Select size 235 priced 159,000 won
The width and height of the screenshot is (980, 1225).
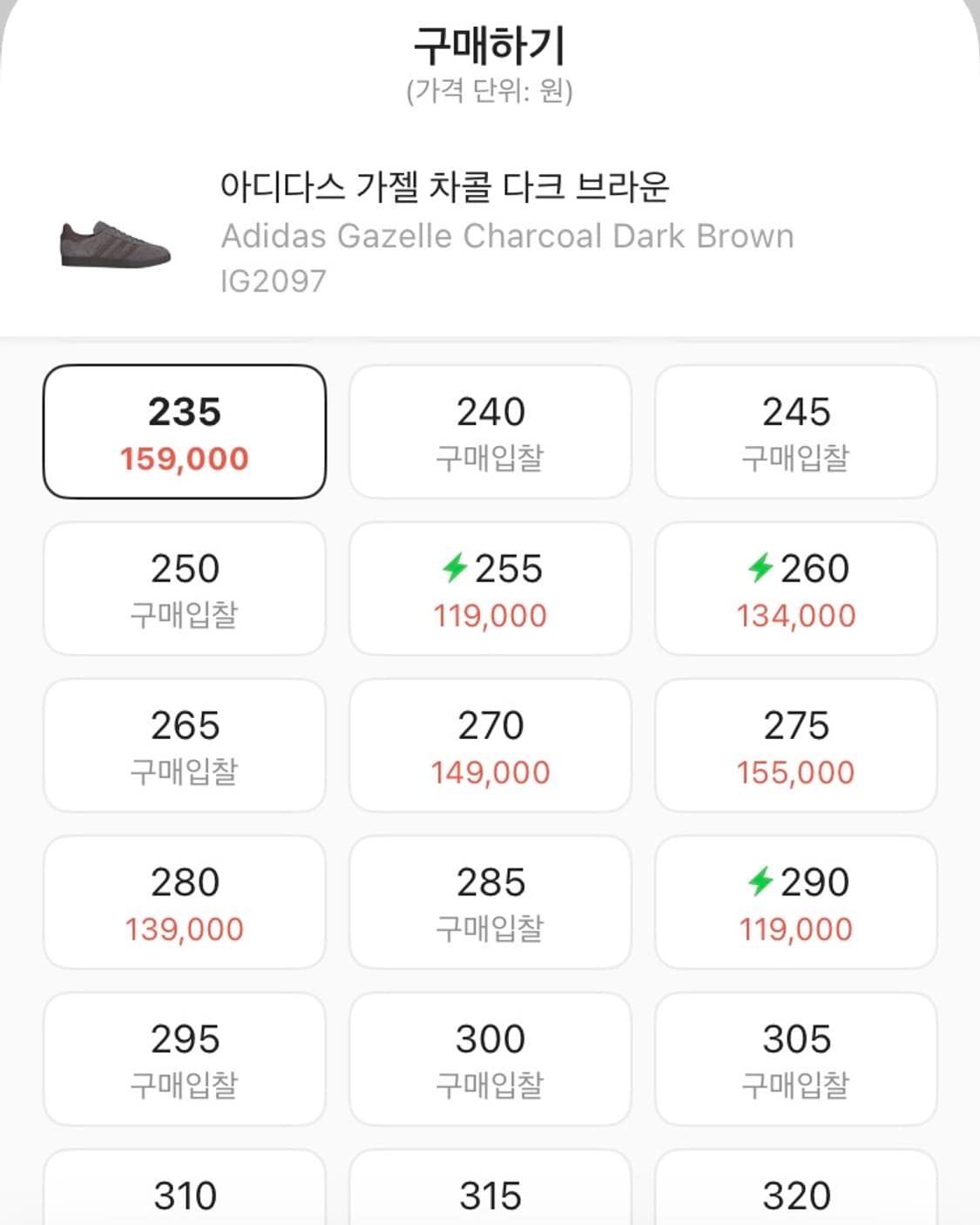pos(183,431)
